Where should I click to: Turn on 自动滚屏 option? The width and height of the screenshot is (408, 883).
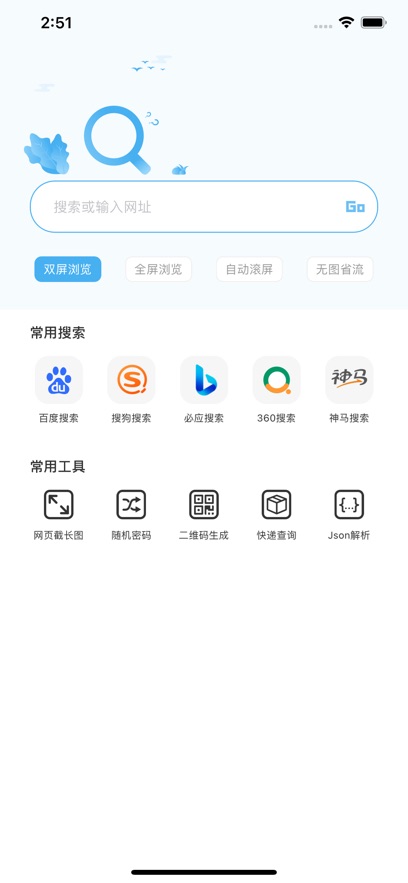(249, 269)
